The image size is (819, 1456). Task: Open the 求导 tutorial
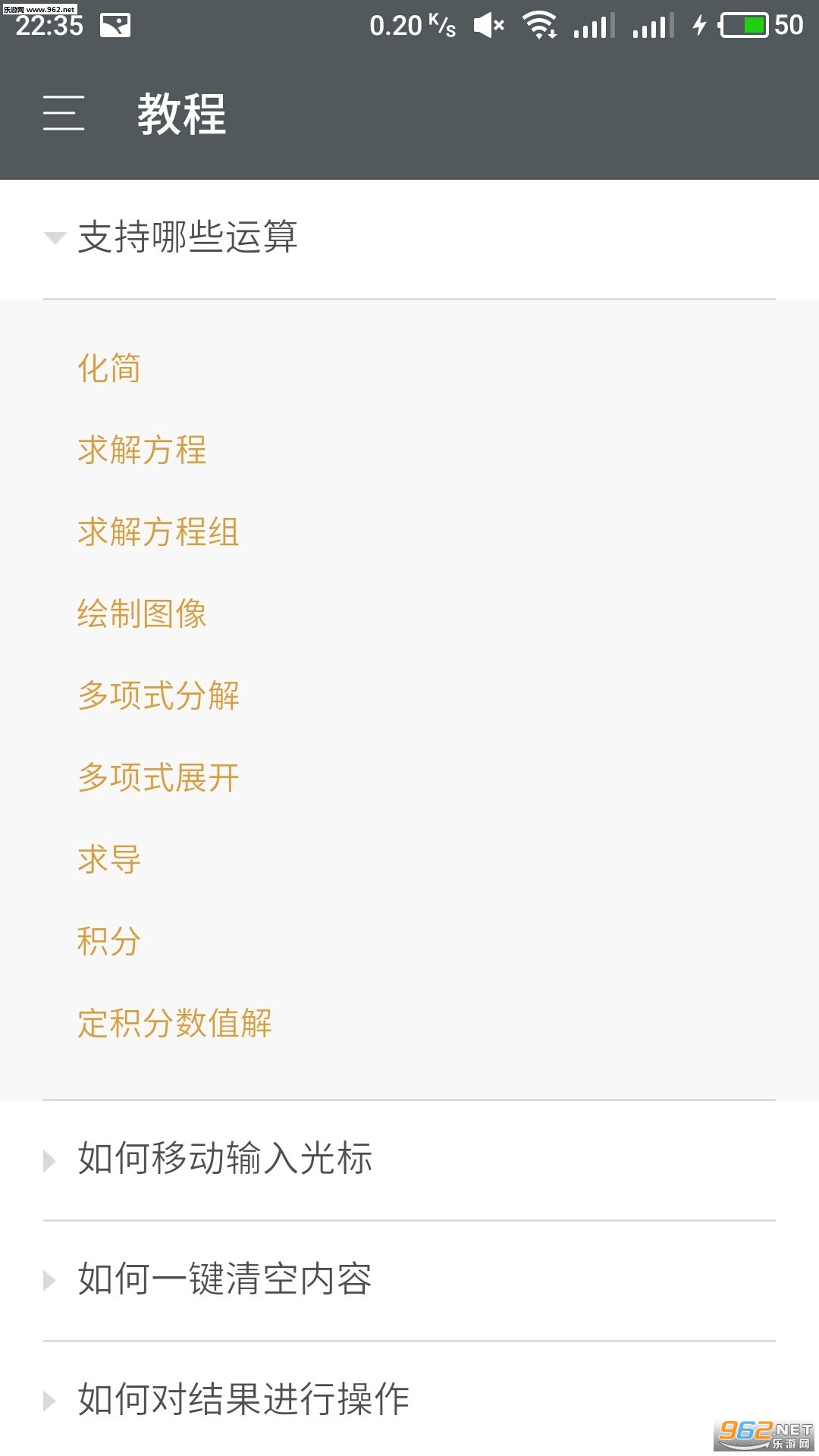click(x=109, y=860)
